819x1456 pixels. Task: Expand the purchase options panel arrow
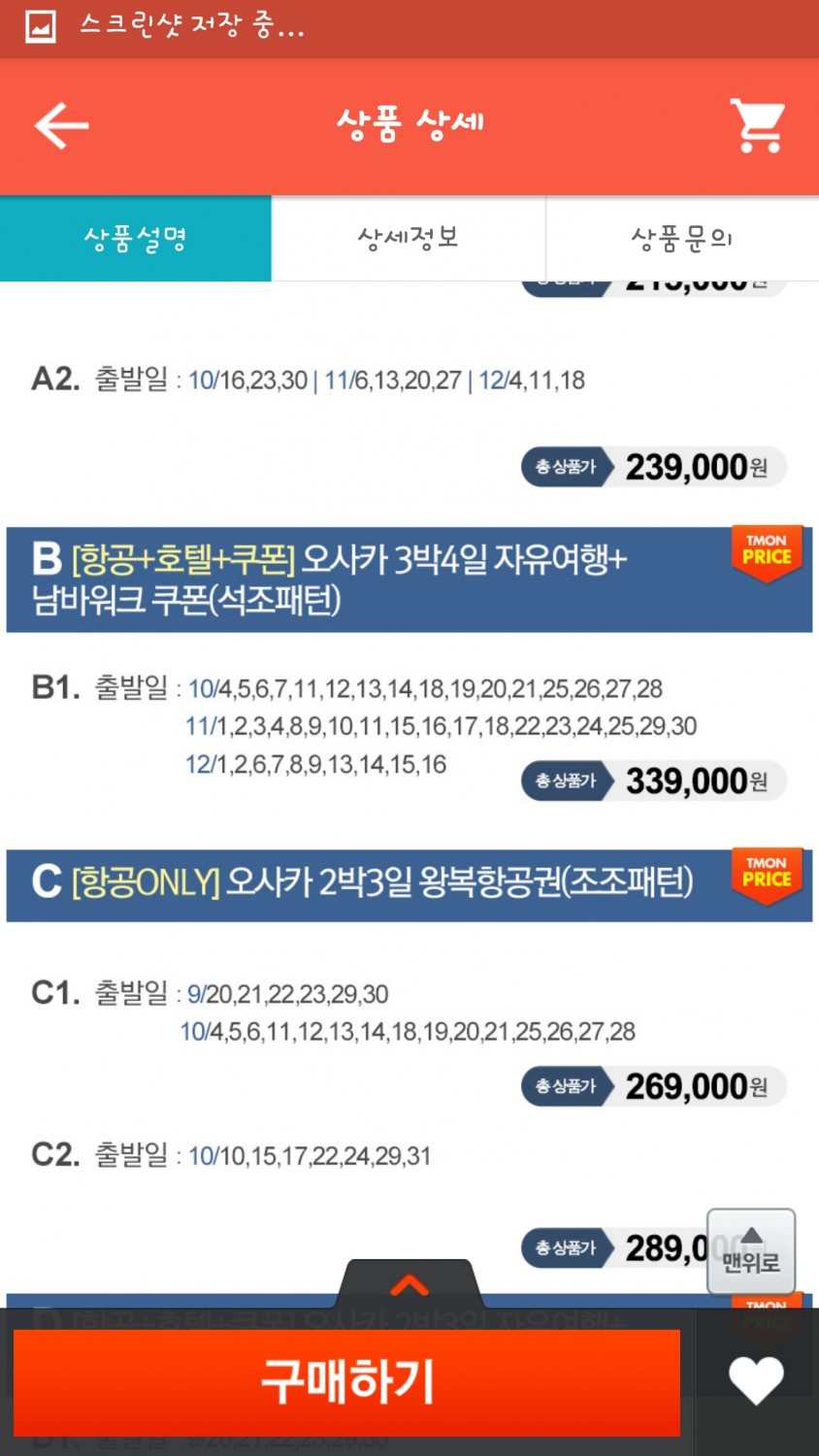click(409, 1285)
